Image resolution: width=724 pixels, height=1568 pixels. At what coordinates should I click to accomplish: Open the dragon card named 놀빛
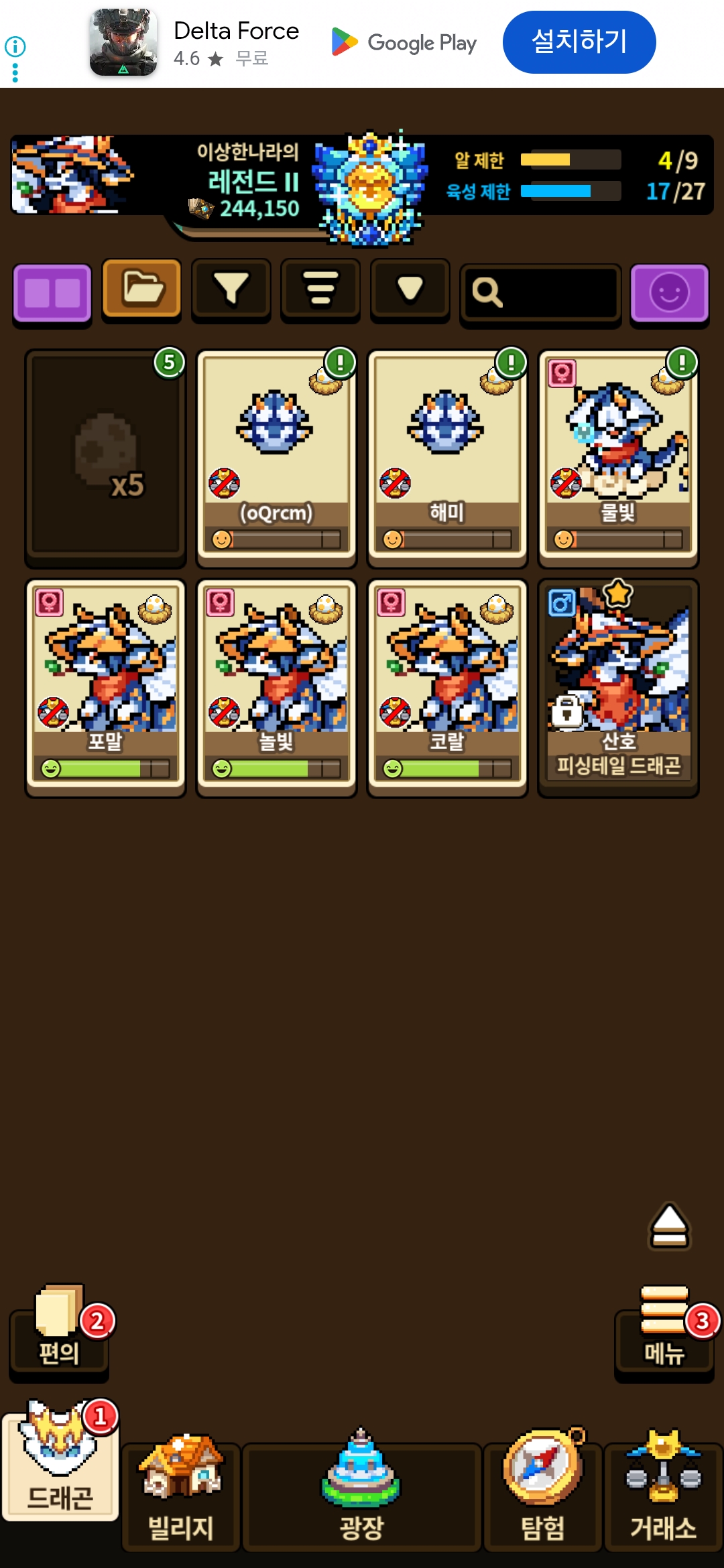point(276,687)
